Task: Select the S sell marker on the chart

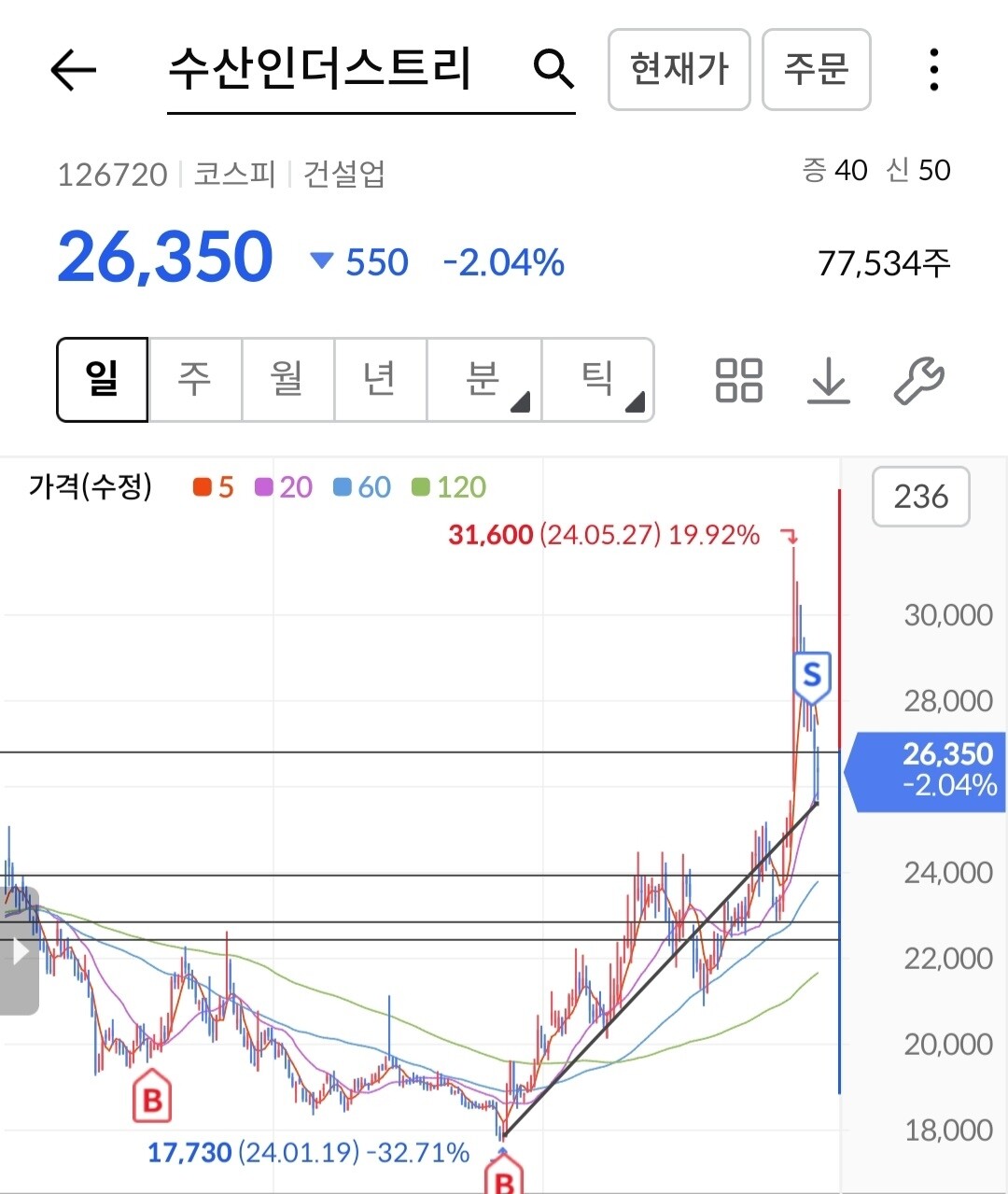Action: (810, 674)
